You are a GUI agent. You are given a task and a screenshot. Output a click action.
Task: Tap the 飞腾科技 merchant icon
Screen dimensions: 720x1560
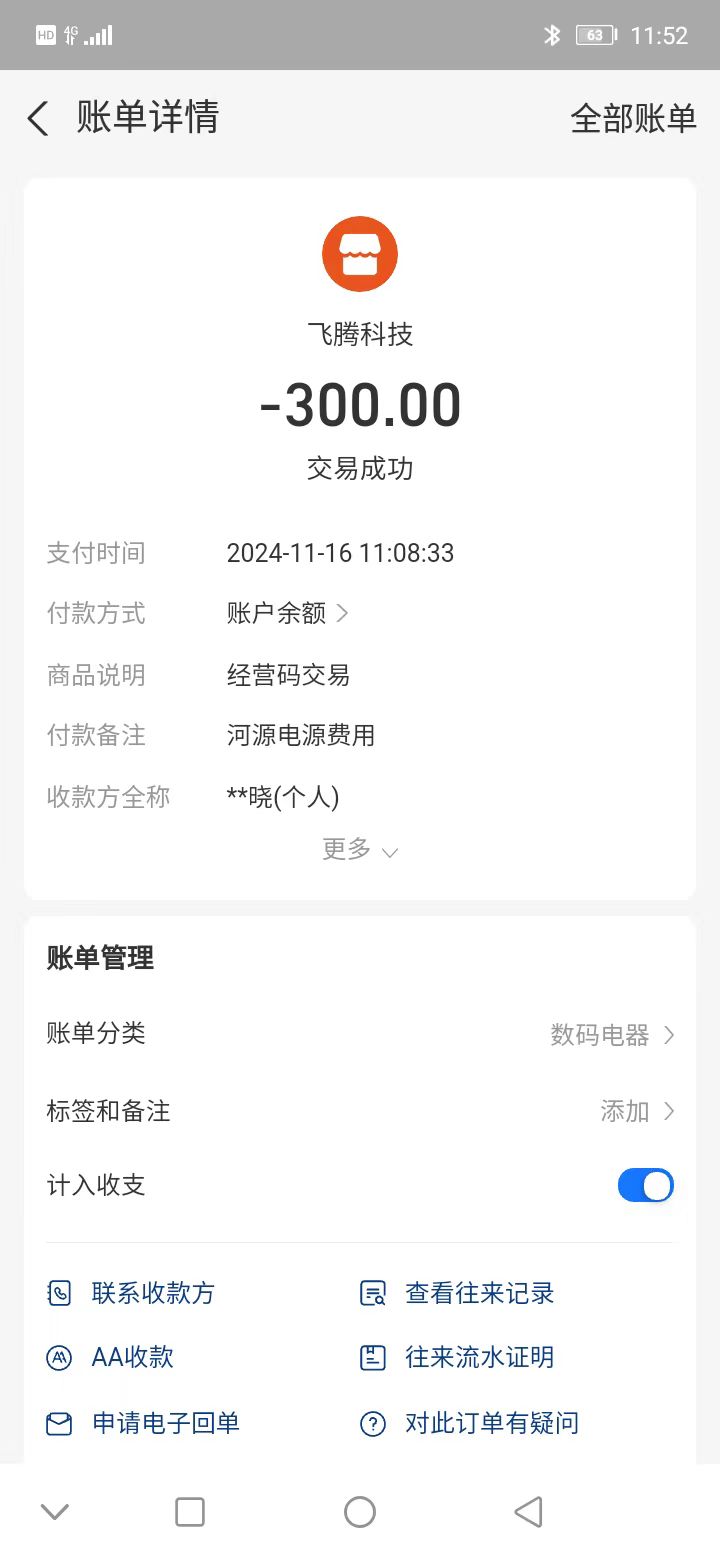pos(360,254)
